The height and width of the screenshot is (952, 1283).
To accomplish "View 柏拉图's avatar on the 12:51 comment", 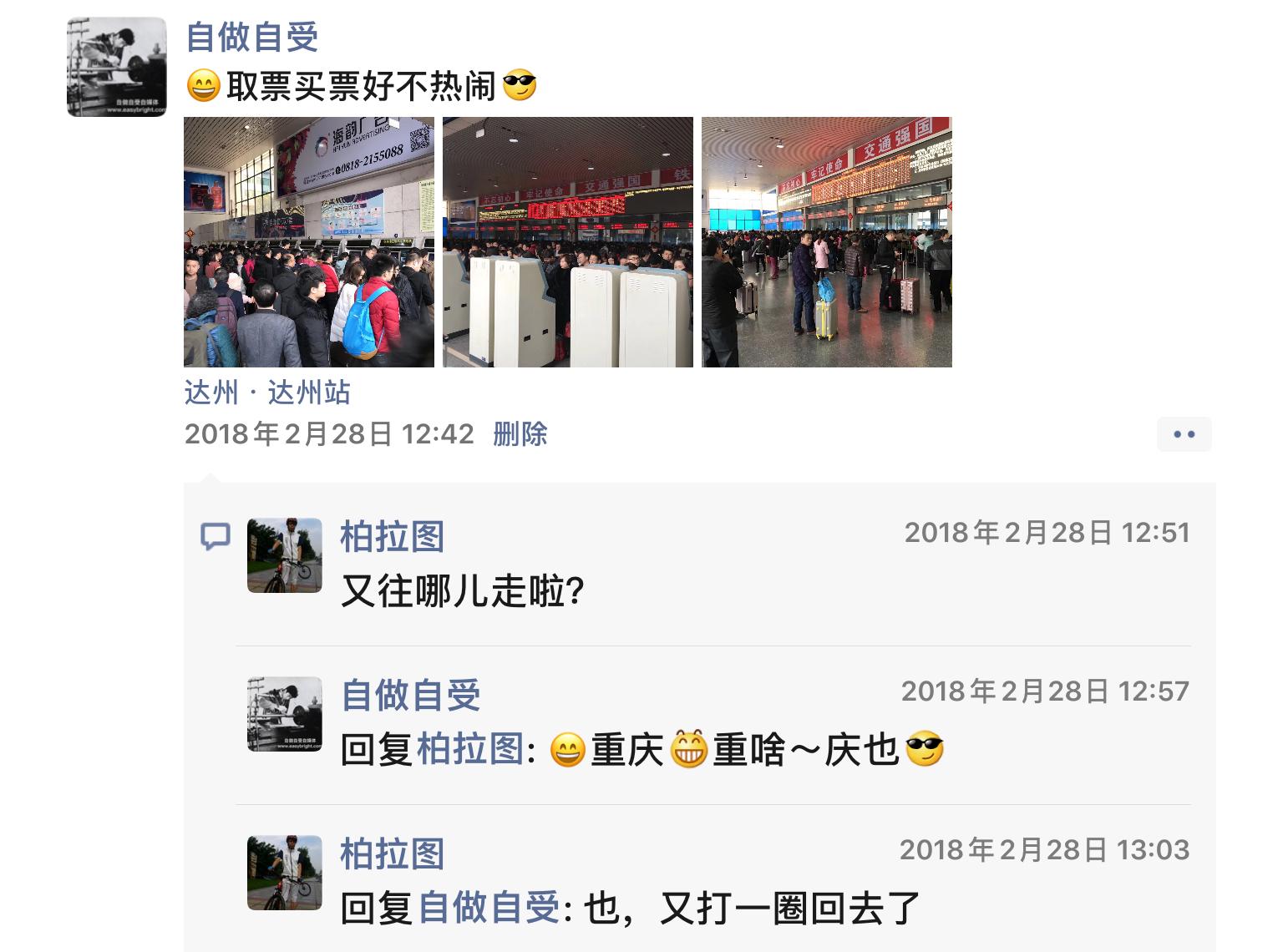I will pos(284,555).
